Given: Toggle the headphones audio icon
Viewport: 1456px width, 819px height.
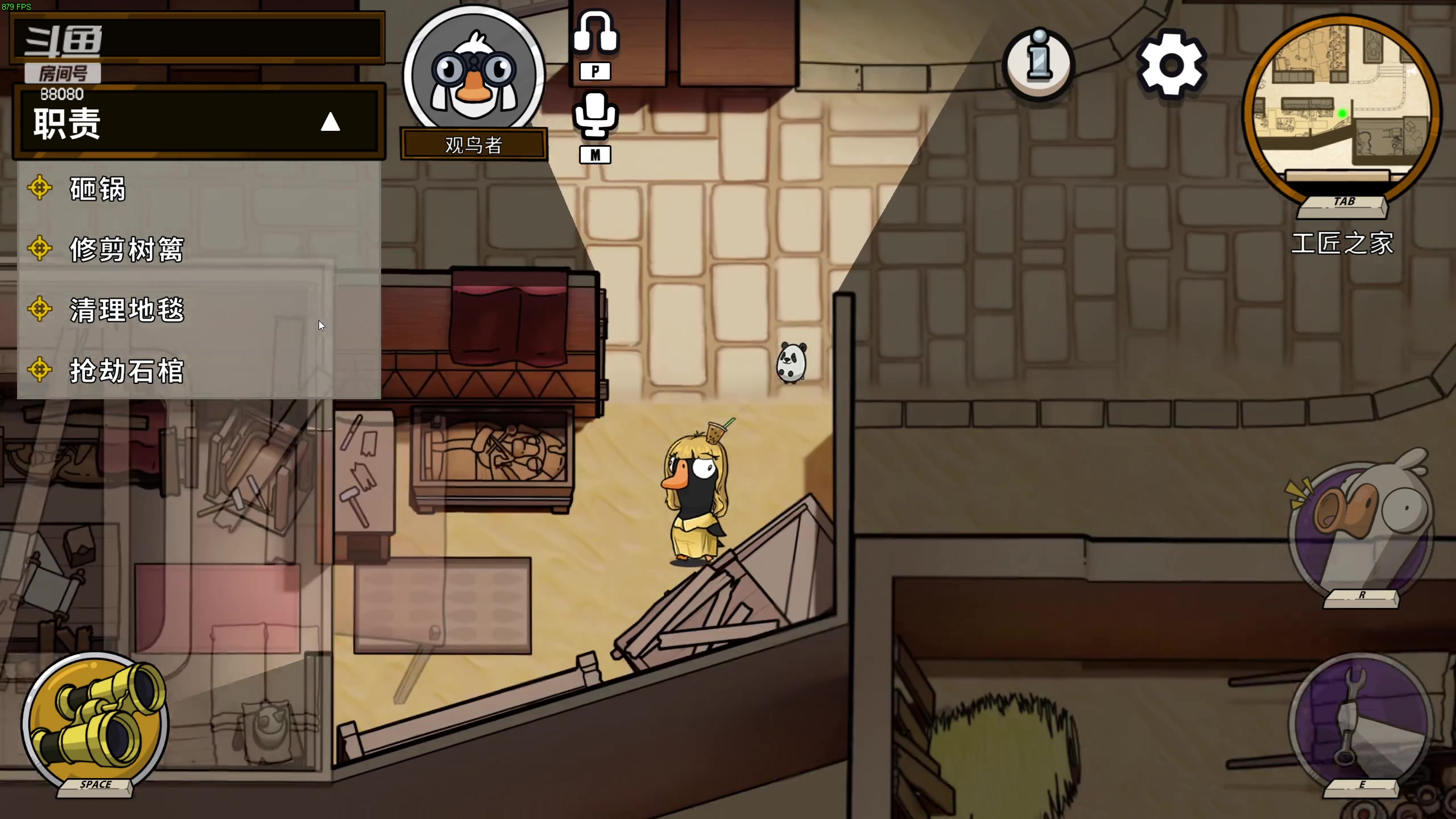Looking at the screenshot, I should [x=595, y=33].
